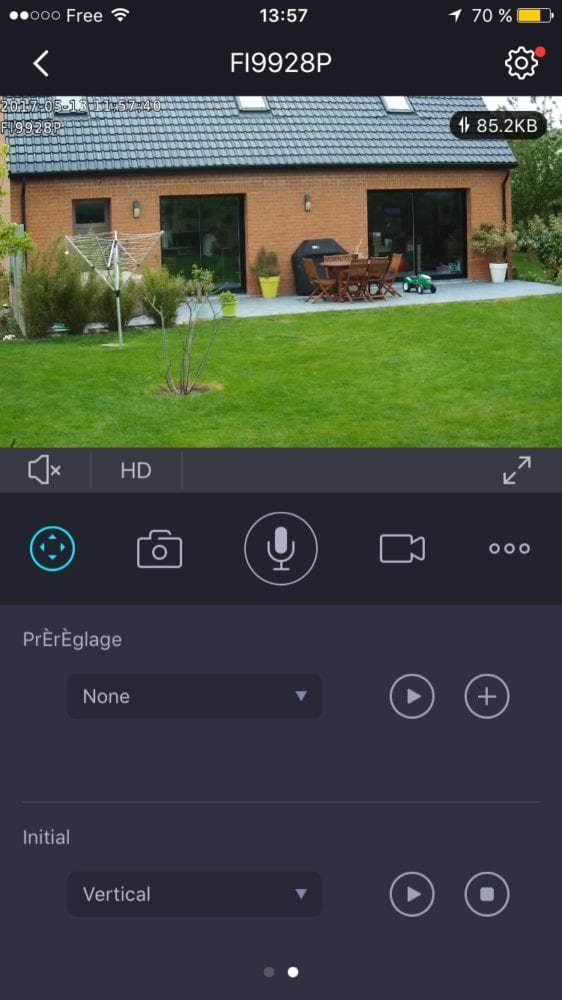Go back using the top-left arrow
This screenshot has height=1000, width=562.
coord(41,64)
